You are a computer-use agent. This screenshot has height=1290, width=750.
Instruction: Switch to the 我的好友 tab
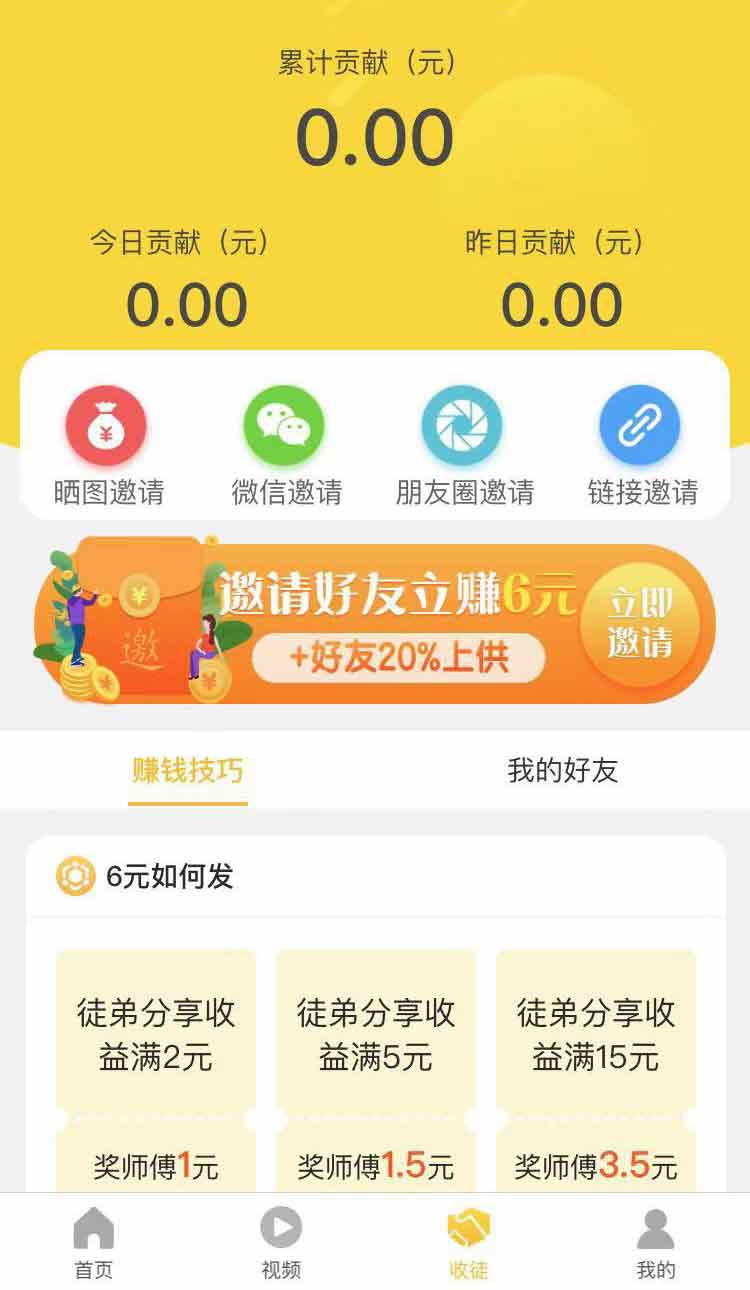[x=562, y=770]
